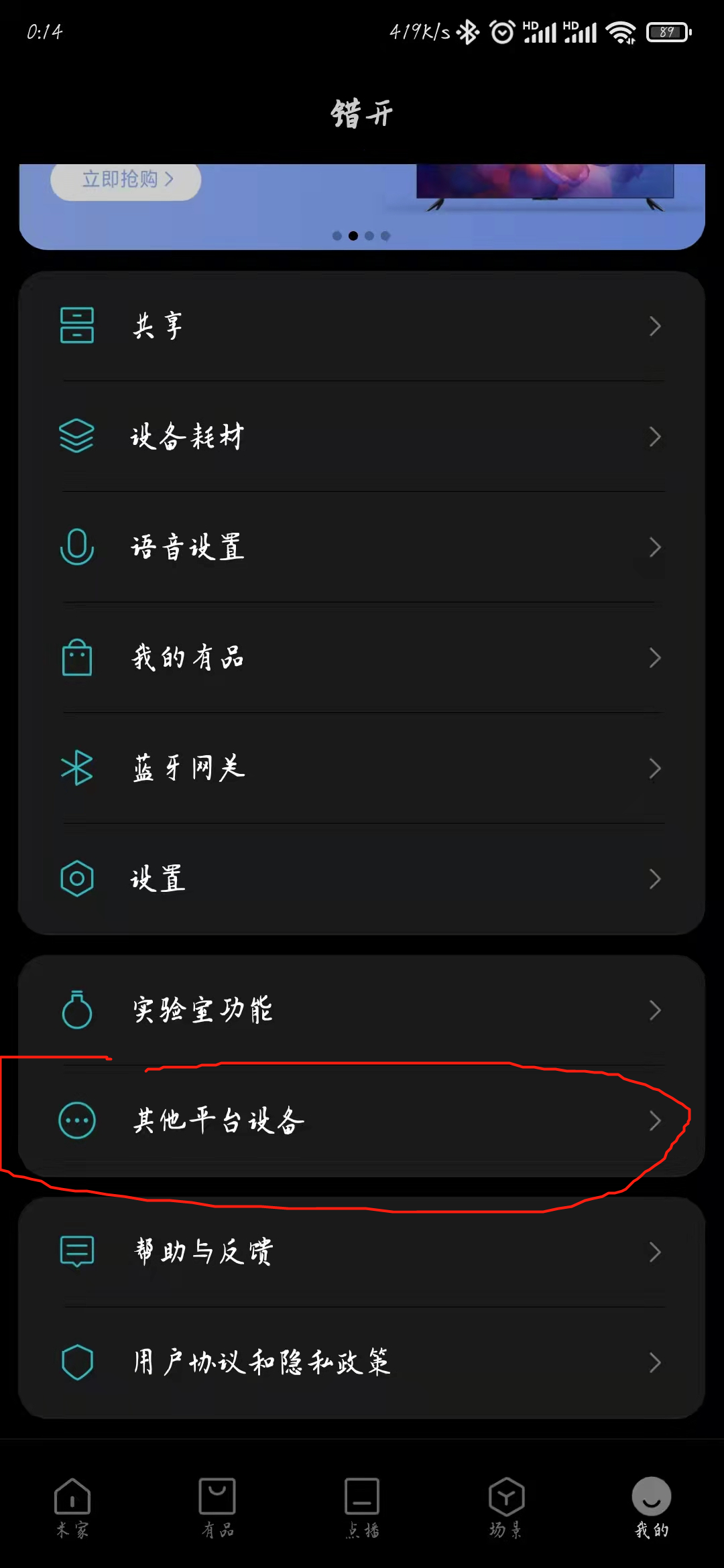Expand the 共享 row chevron

point(654,326)
